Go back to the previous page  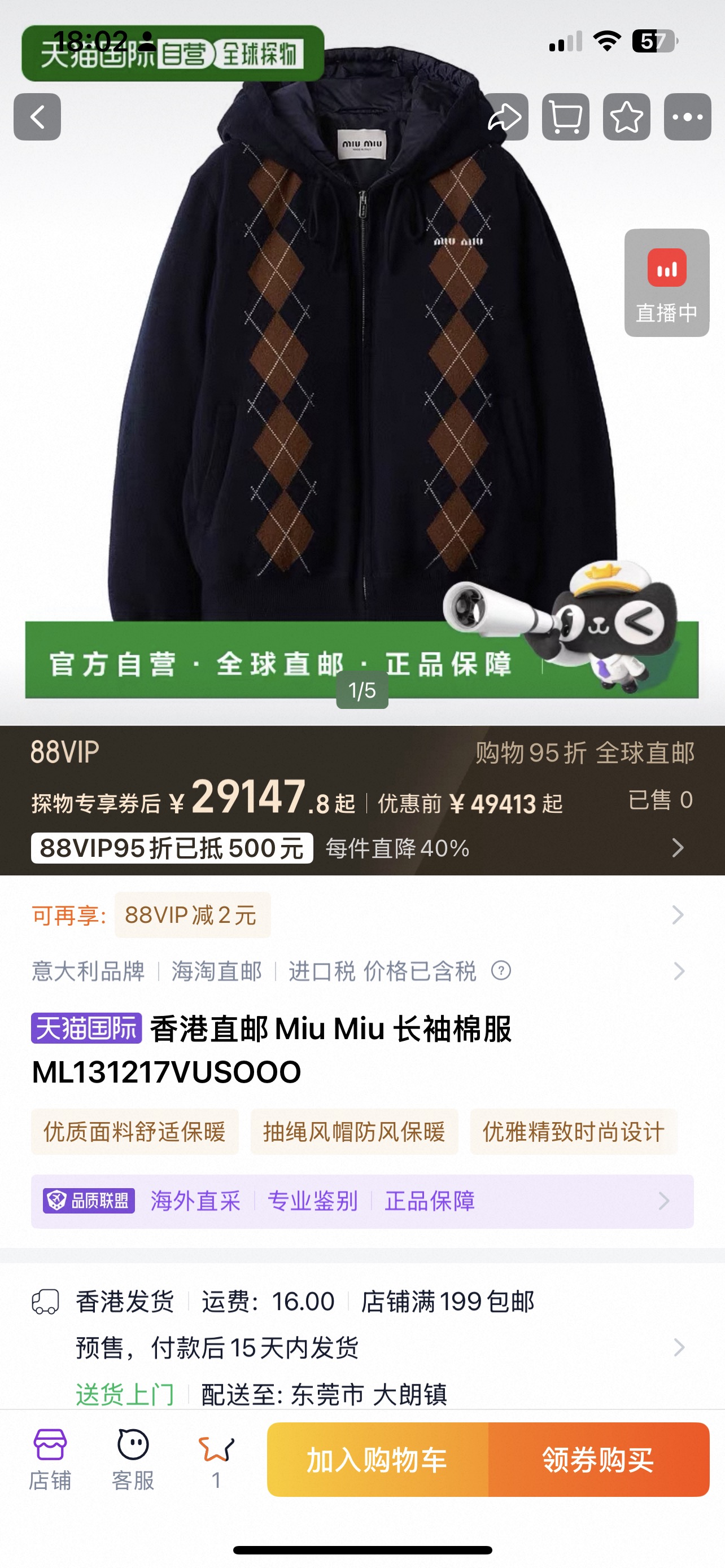click(x=37, y=117)
